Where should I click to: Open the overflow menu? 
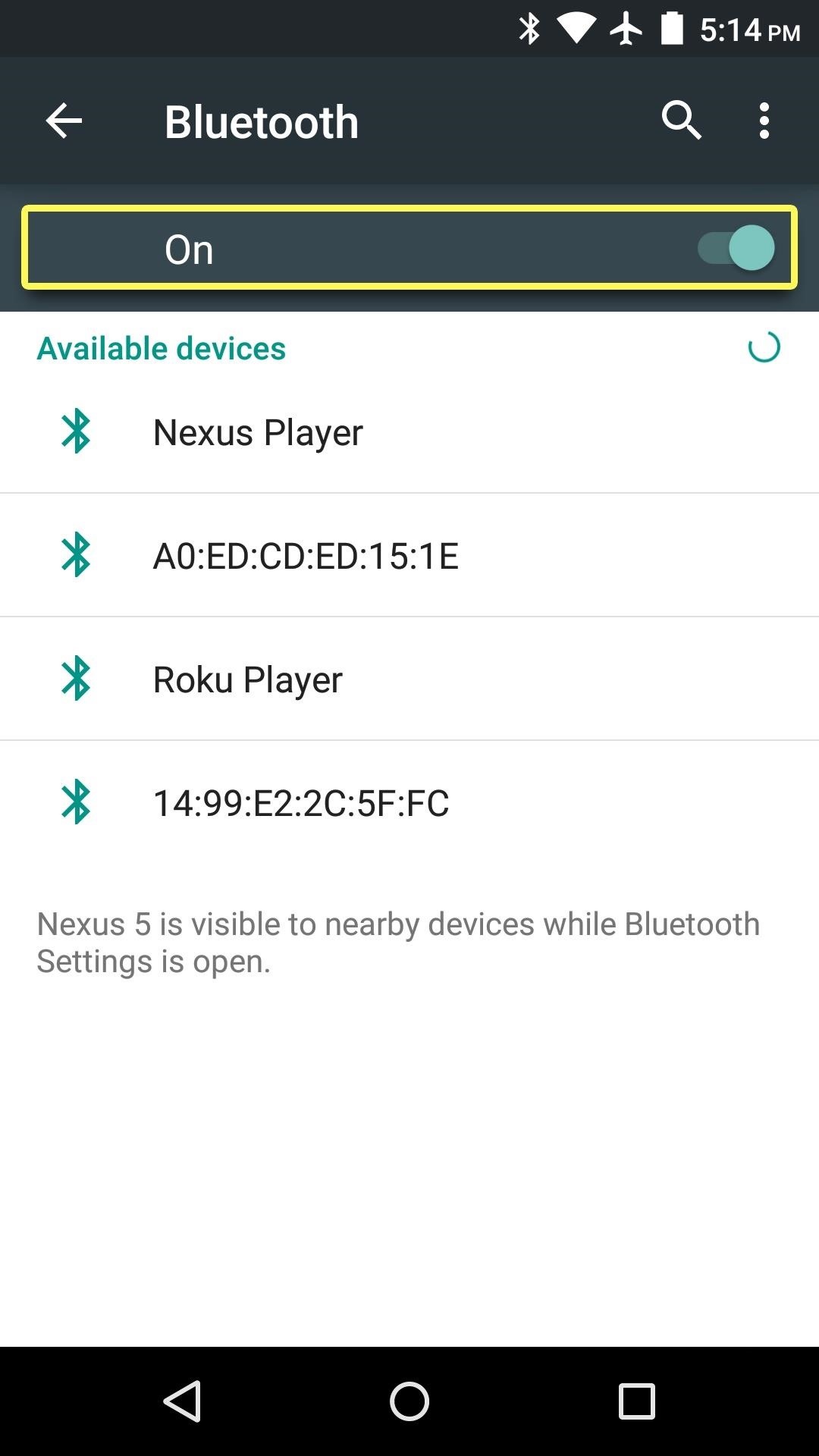point(764,121)
